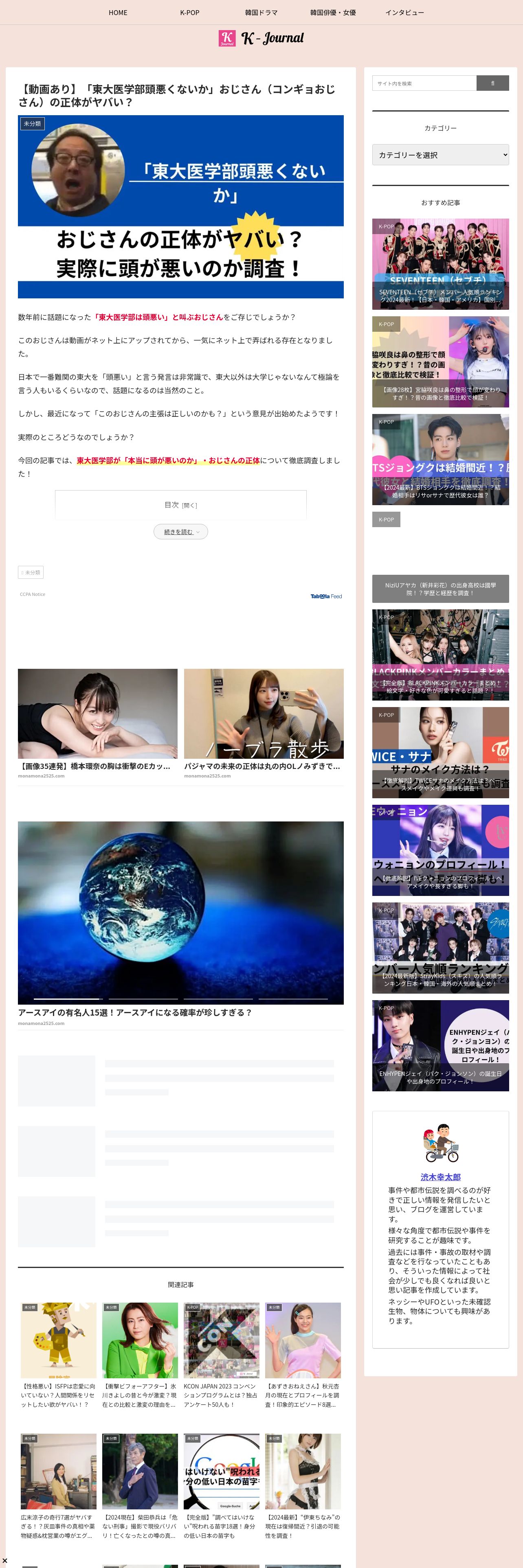523x1568 pixels.
Task: Open the K-Journal site logo
Action: pos(261,38)
